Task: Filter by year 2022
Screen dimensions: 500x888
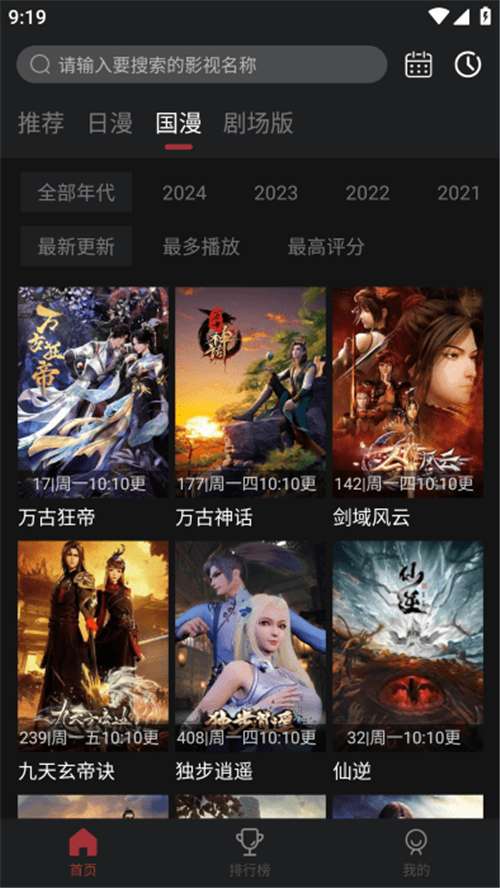Action: tap(367, 193)
